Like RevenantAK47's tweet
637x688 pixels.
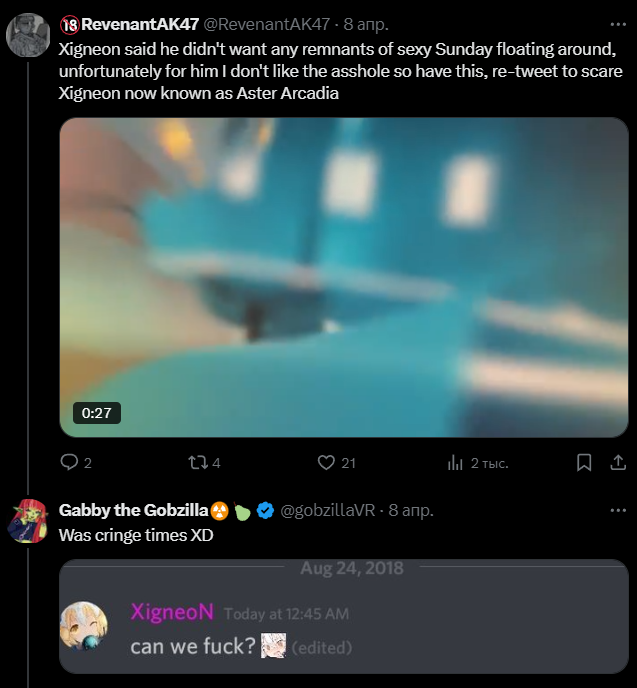(325, 462)
